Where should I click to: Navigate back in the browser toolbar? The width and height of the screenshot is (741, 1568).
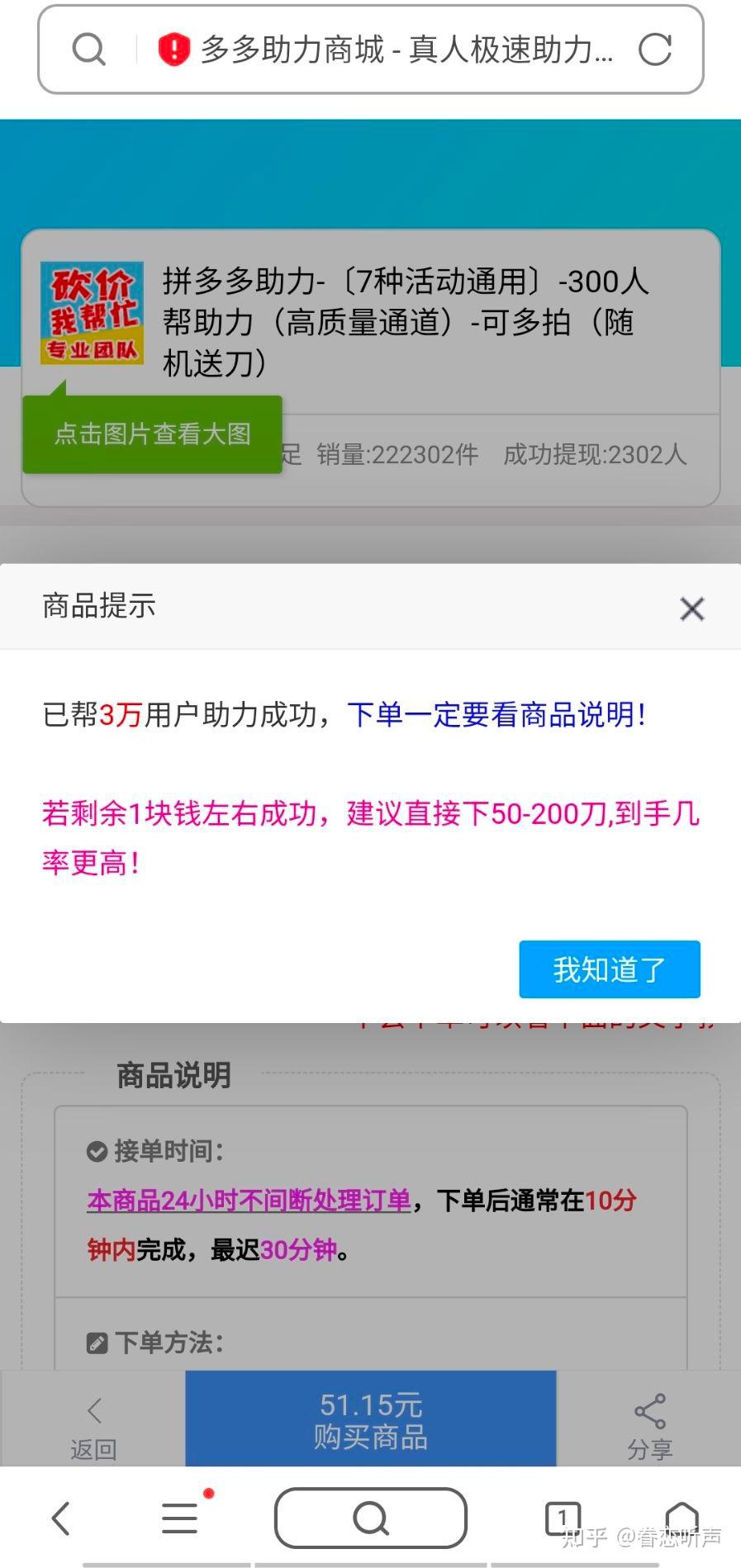coord(61,1518)
